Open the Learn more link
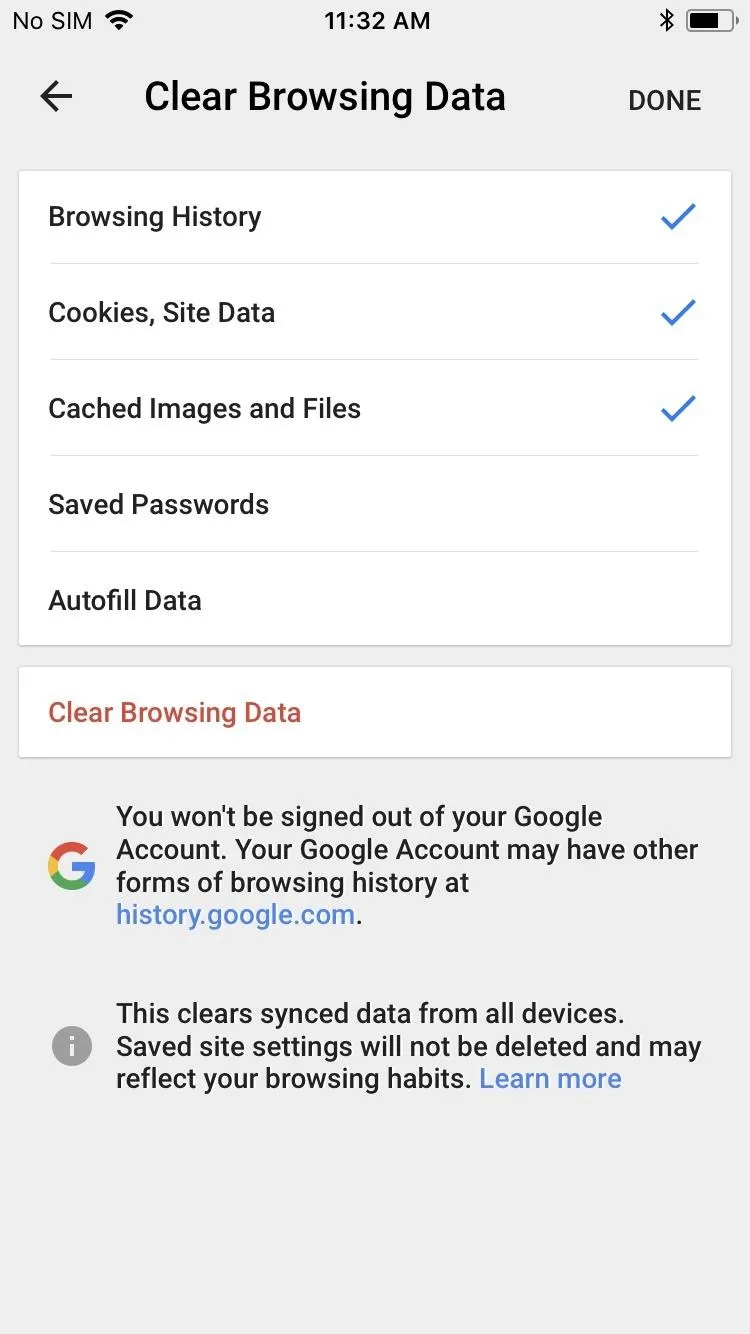The width and height of the screenshot is (750, 1334). click(550, 1079)
